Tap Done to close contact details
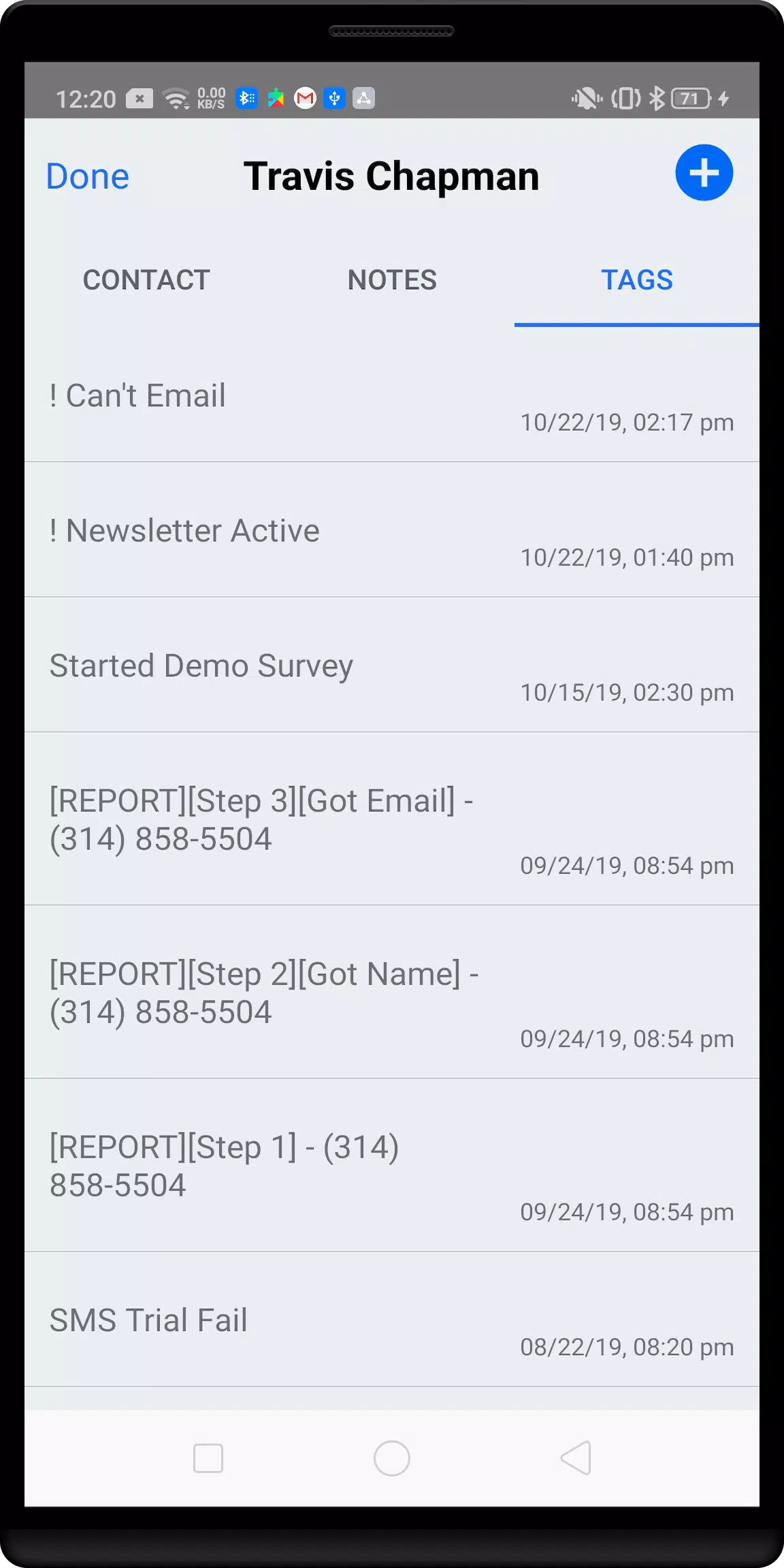 point(87,176)
